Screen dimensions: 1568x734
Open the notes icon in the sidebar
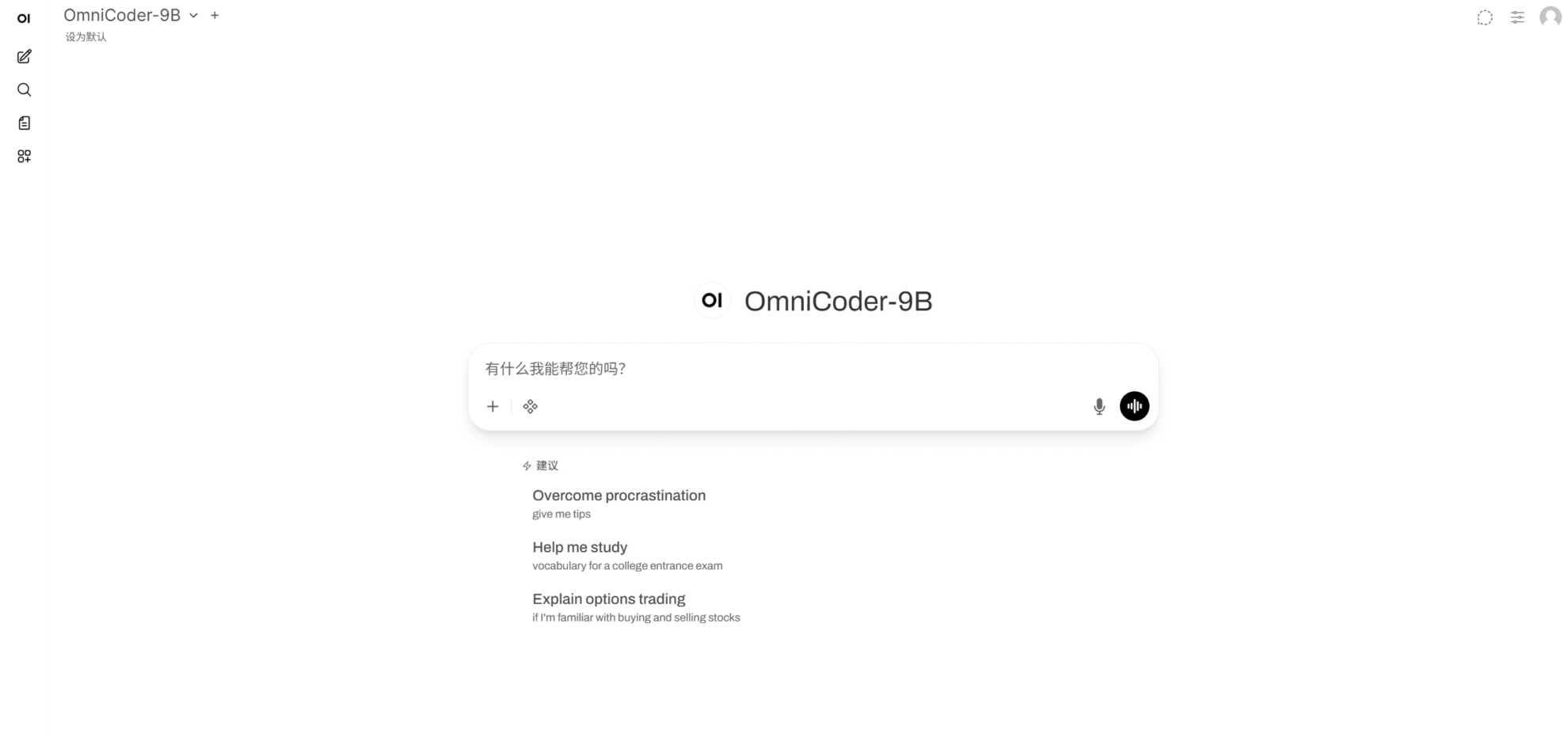24,123
